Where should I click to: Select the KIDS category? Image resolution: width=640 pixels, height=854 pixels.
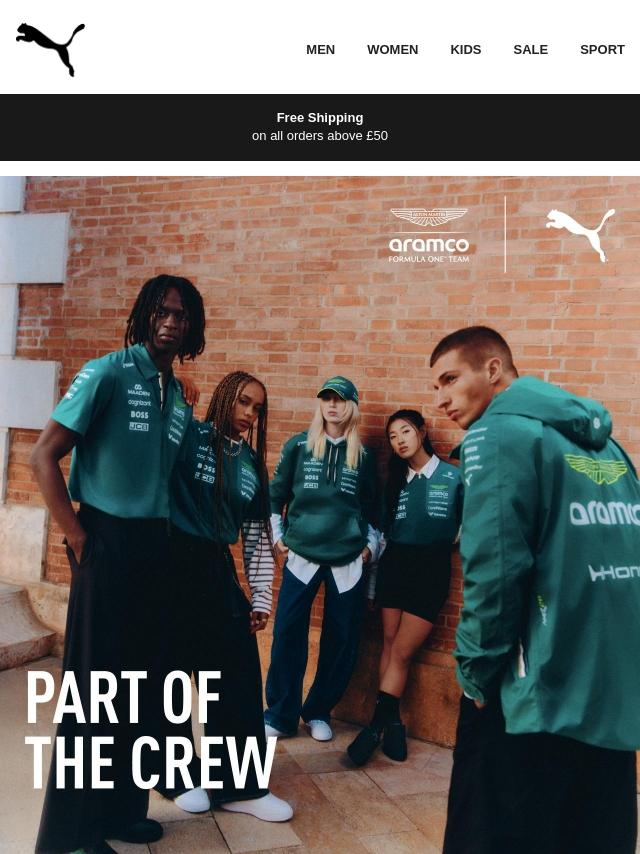point(465,50)
